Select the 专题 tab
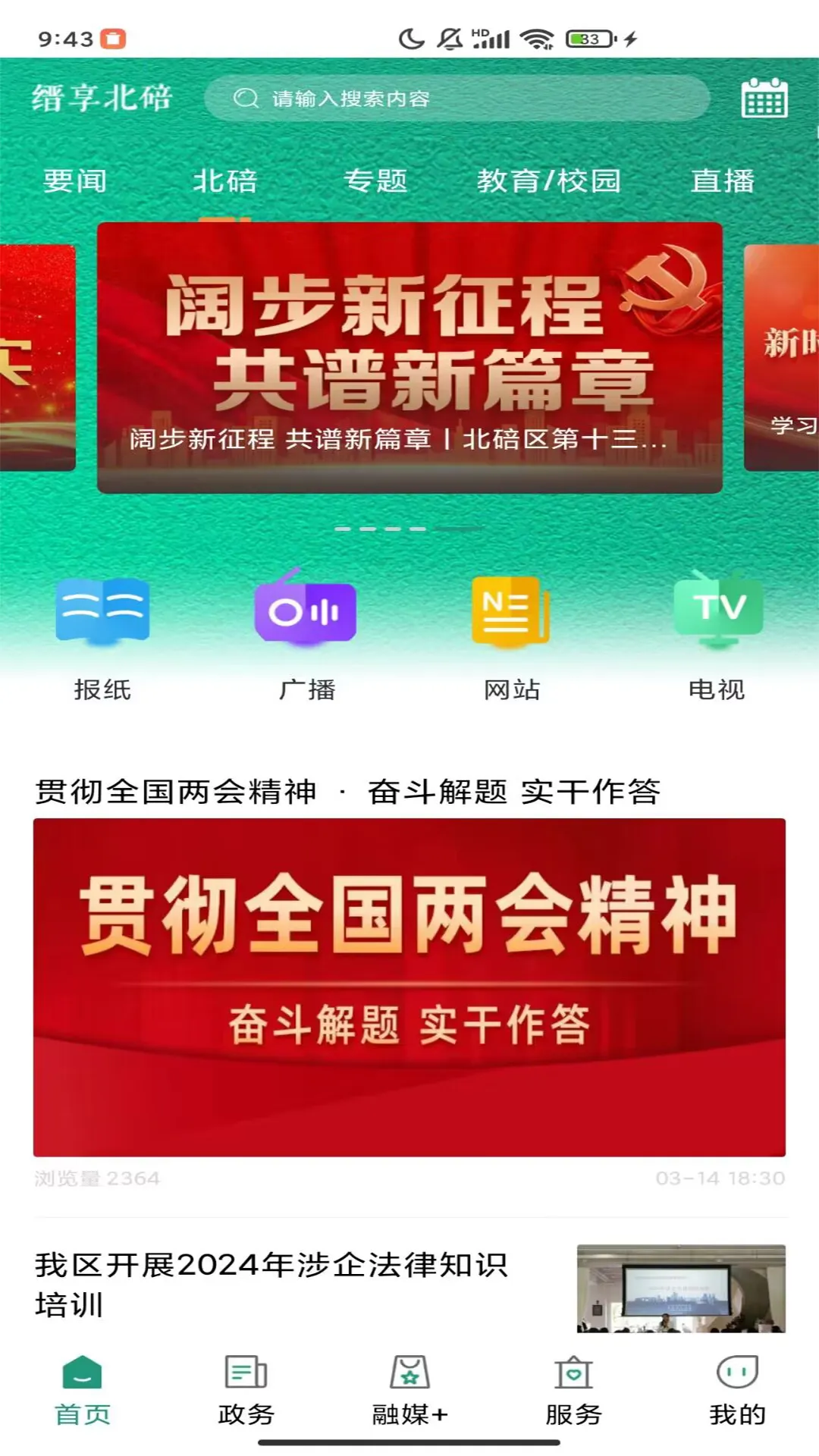The height and width of the screenshot is (1456, 819). click(375, 180)
